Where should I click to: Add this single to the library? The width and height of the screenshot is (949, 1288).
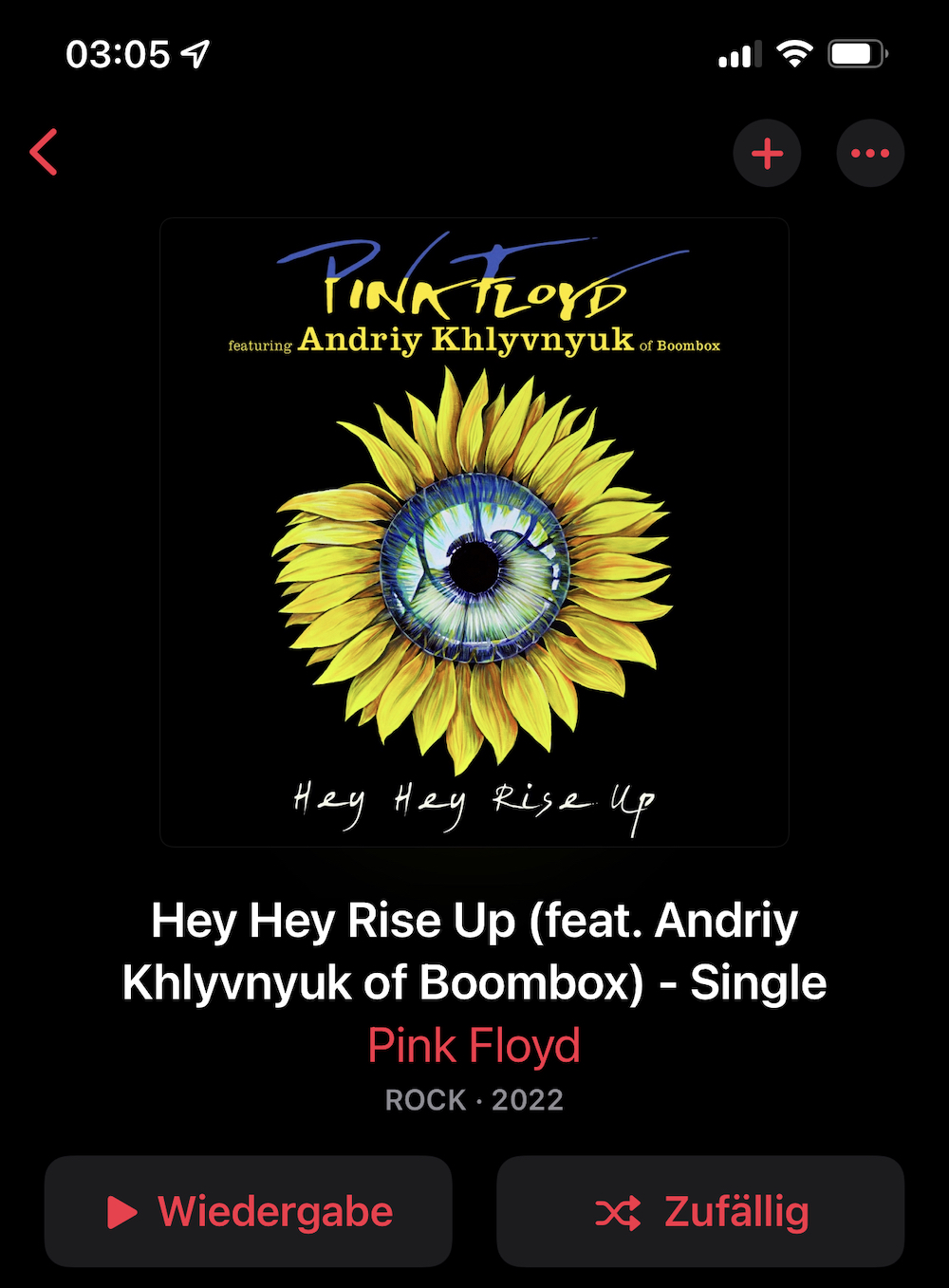767,153
